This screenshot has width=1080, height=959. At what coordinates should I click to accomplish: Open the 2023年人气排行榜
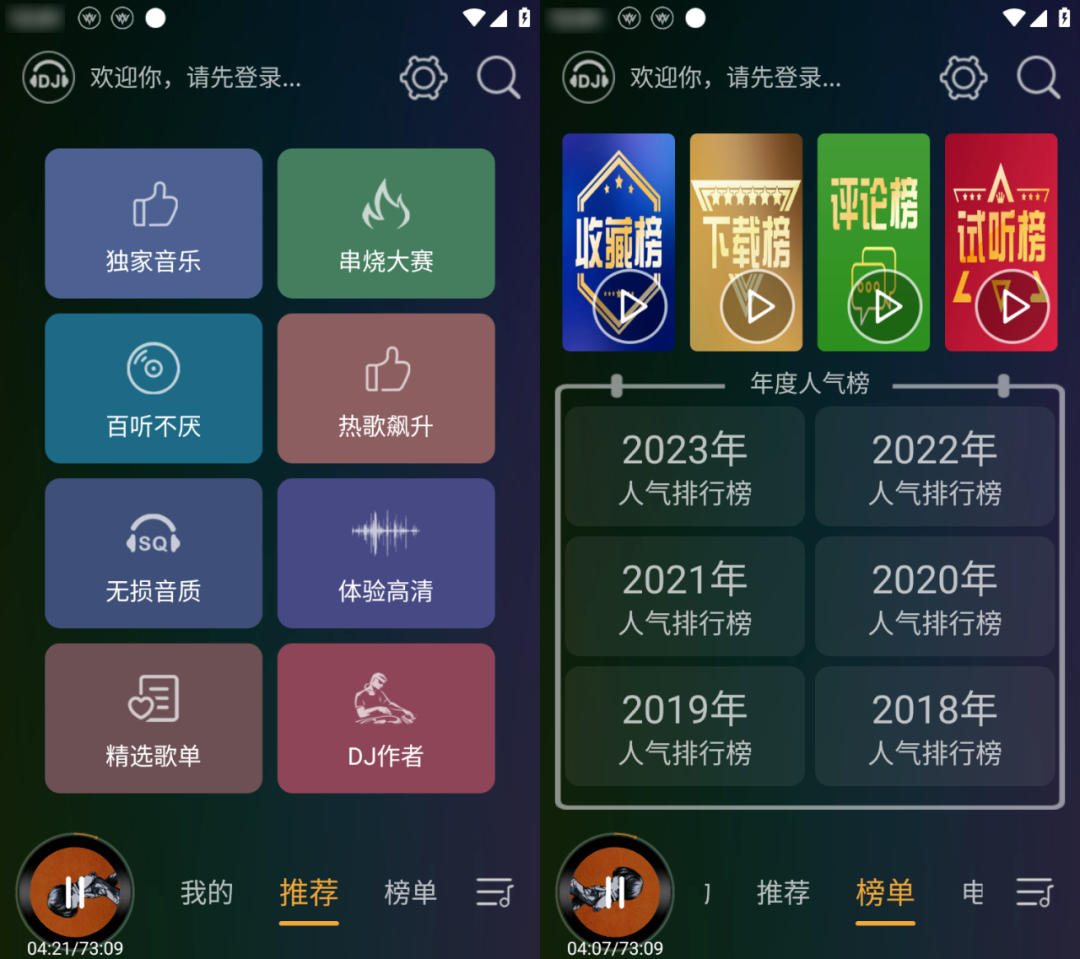click(x=685, y=466)
